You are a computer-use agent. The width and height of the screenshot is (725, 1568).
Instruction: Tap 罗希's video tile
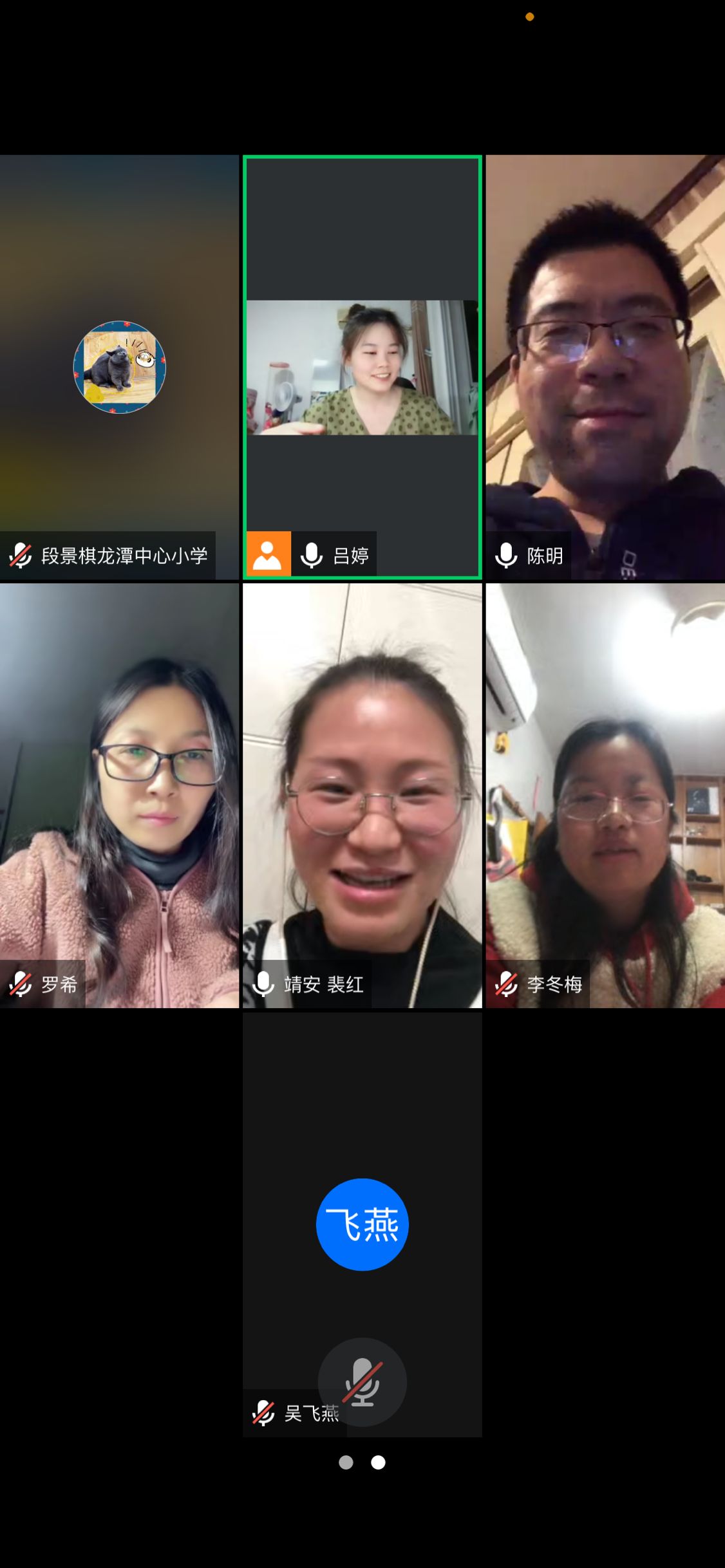[x=119, y=795]
